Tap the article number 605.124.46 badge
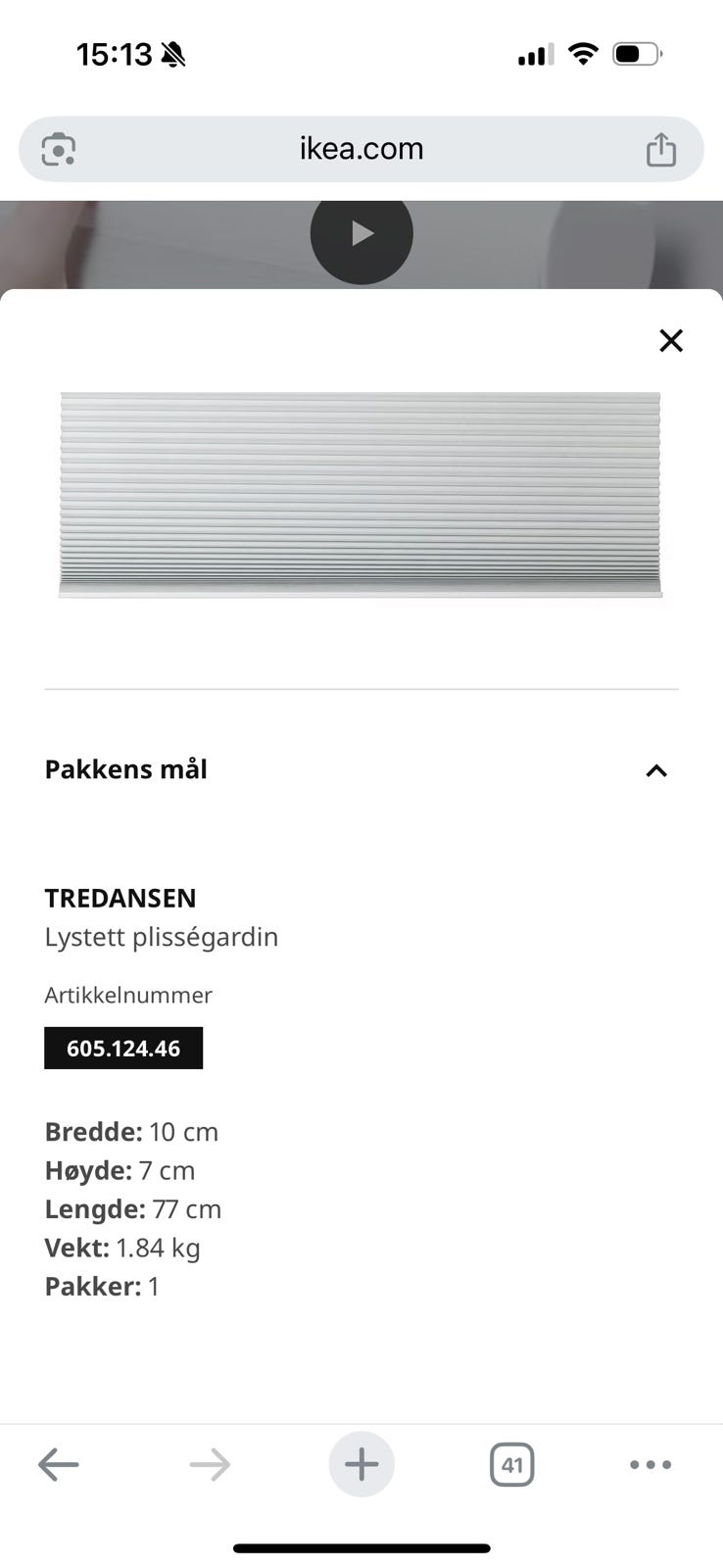Image resolution: width=723 pixels, height=1568 pixels. pos(123,1048)
